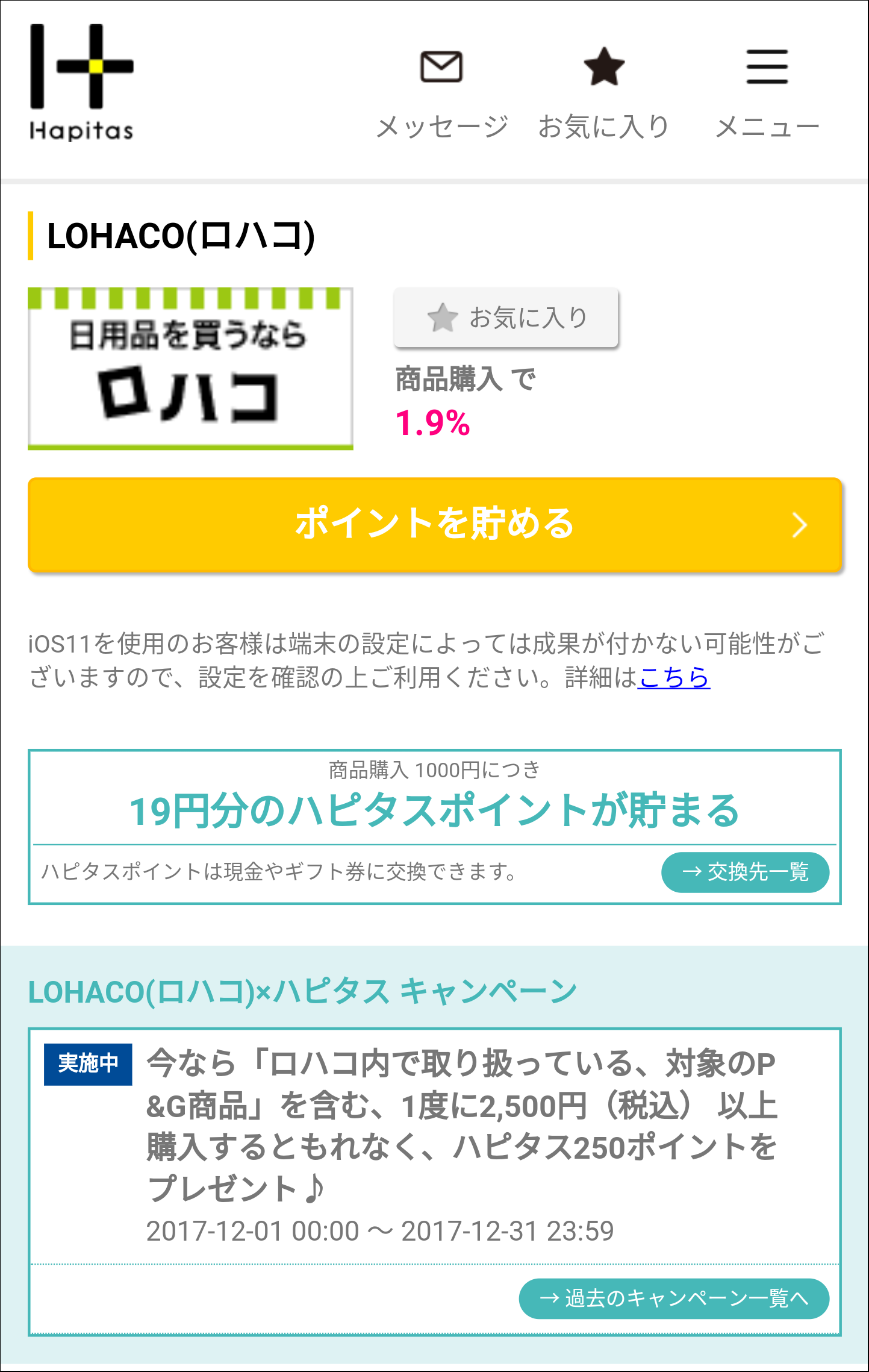Open the hamburger メニュー icon

pos(766,66)
